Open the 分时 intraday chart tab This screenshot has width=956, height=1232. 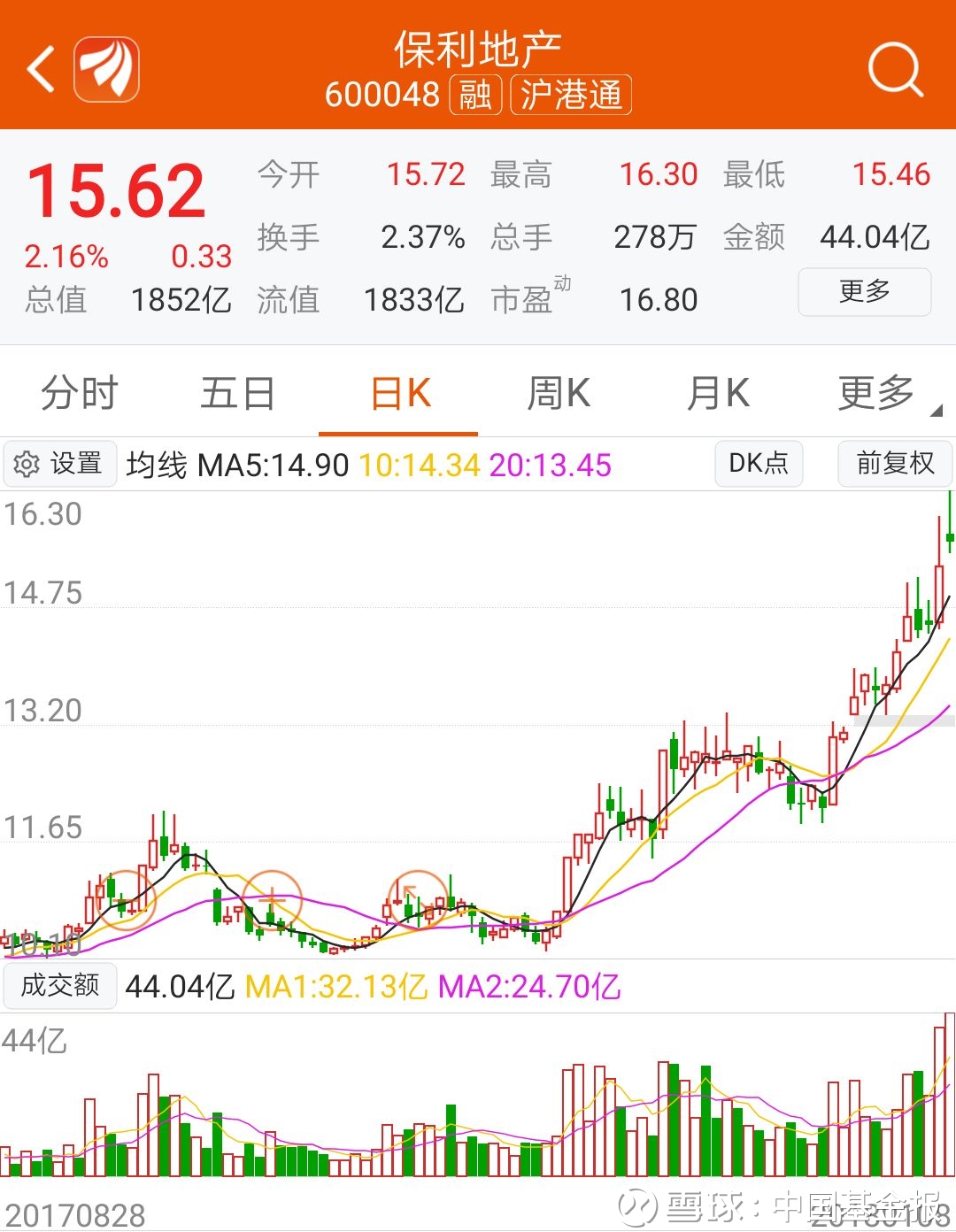click(78, 393)
